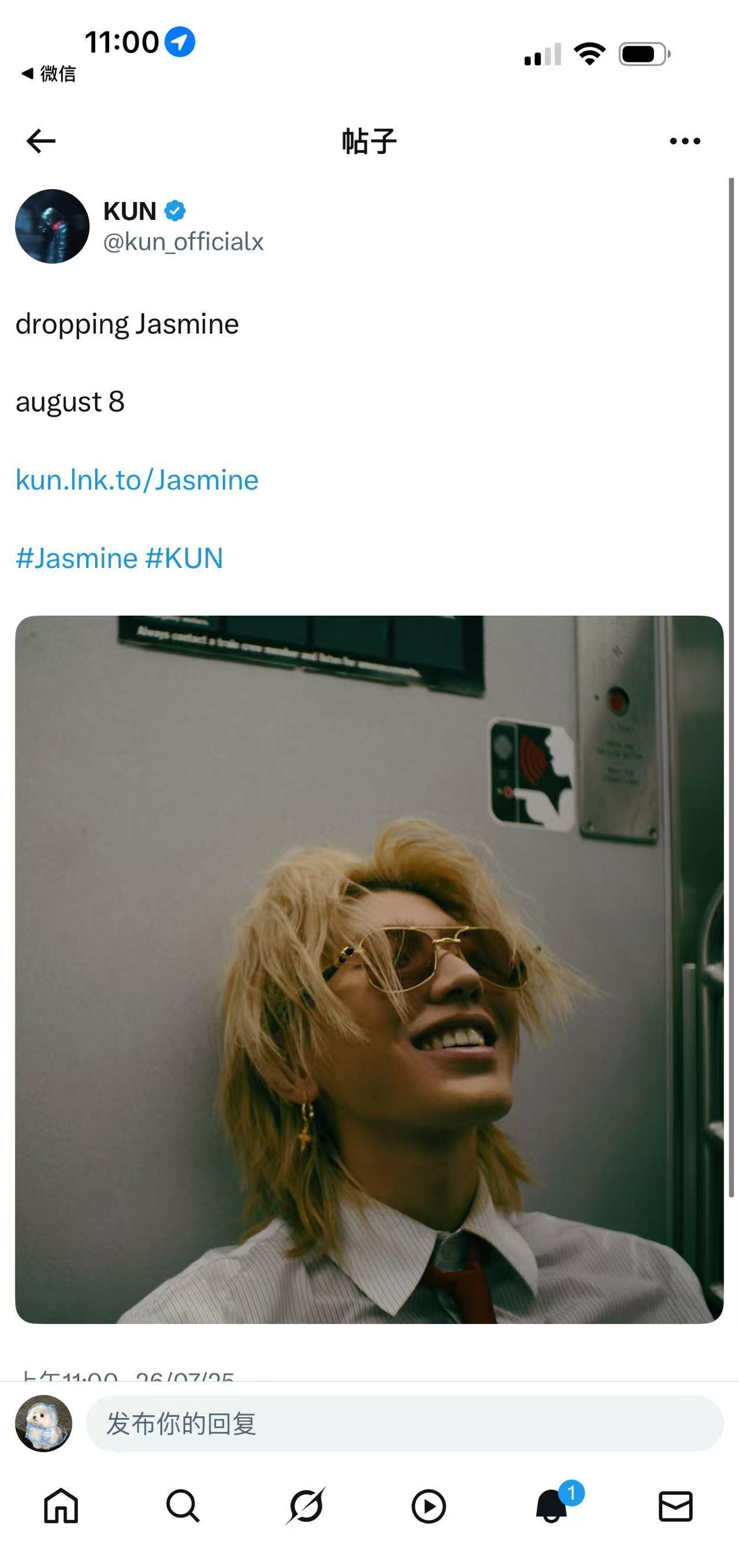
Task: Open KUN's profile avatar
Action: pyautogui.click(x=53, y=226)
